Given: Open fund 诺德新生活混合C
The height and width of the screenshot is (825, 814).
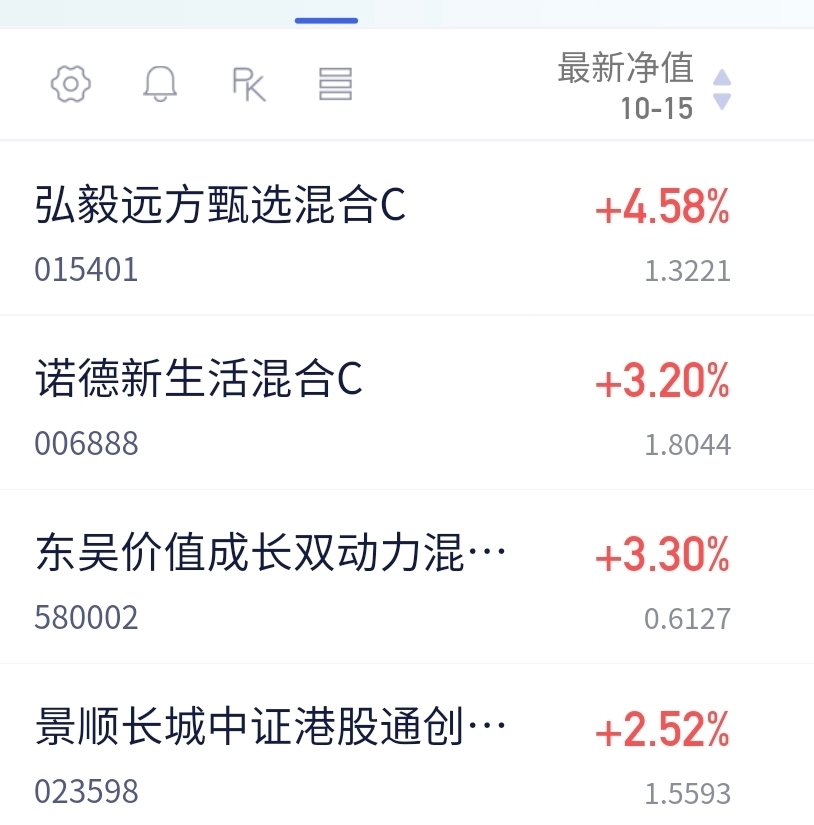Looking at the screenshot, I should coord(407,403).
